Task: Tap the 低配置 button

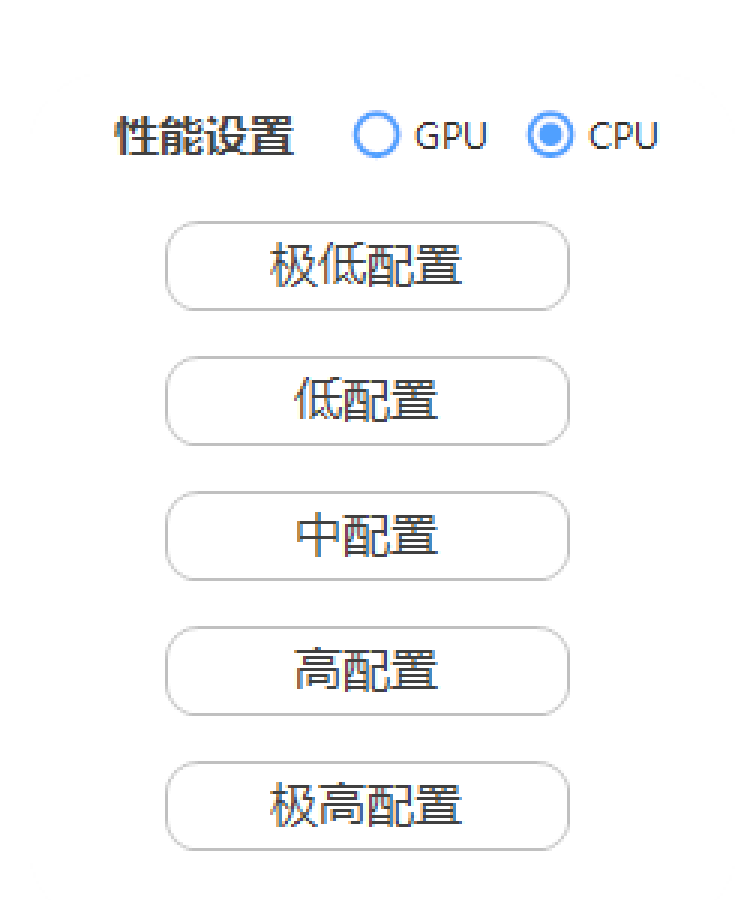Action: (x=367, y=401)
